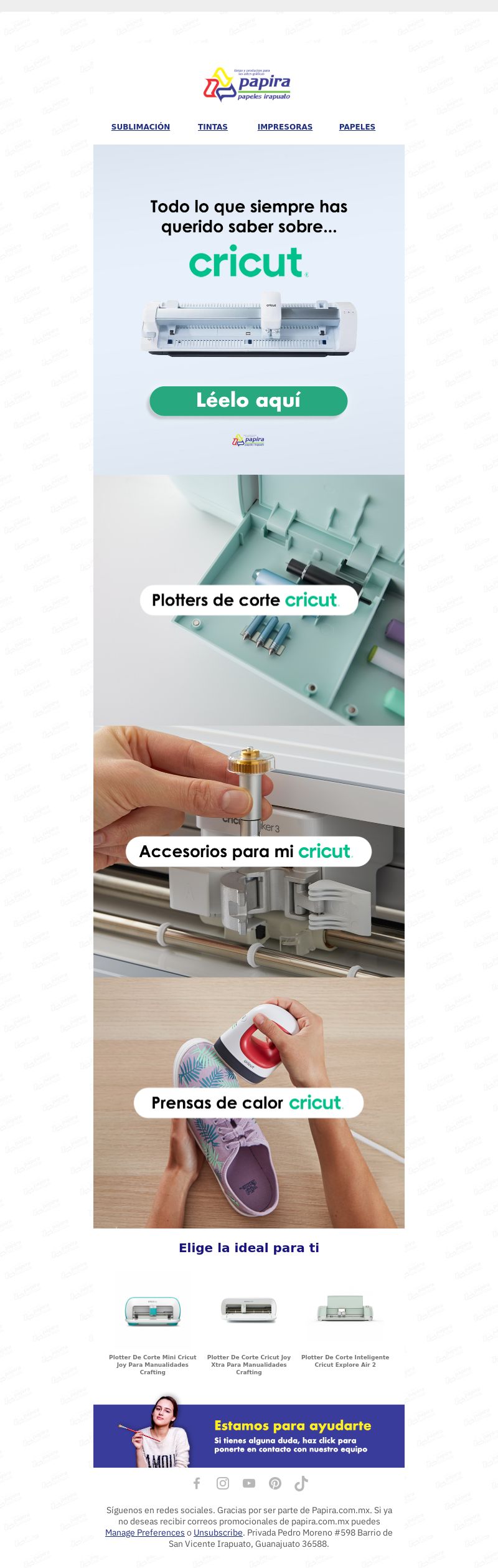The width and height of the screenshot is (498, 1568).
Task: Open the Pinterest icon
Action: coord(275,1483)
